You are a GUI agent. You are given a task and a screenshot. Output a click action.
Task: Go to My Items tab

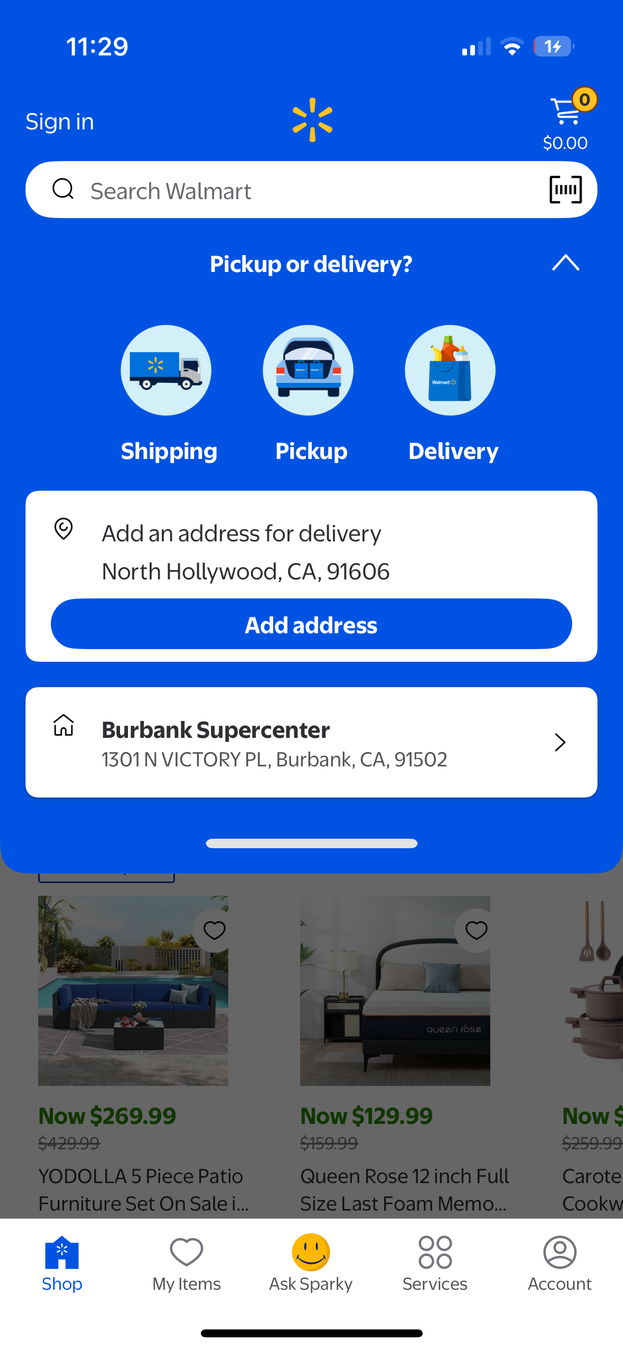pyautogui.click(x=186, y=1263)
